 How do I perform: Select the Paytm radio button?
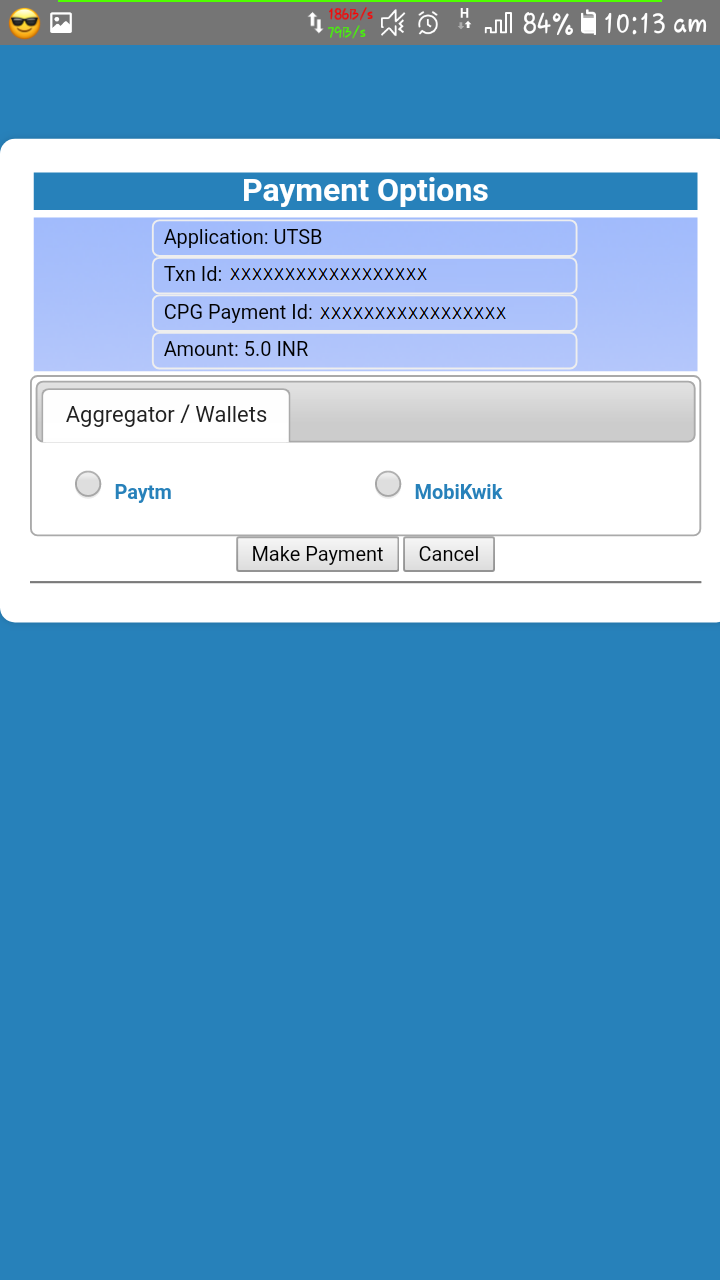[89, 485]
